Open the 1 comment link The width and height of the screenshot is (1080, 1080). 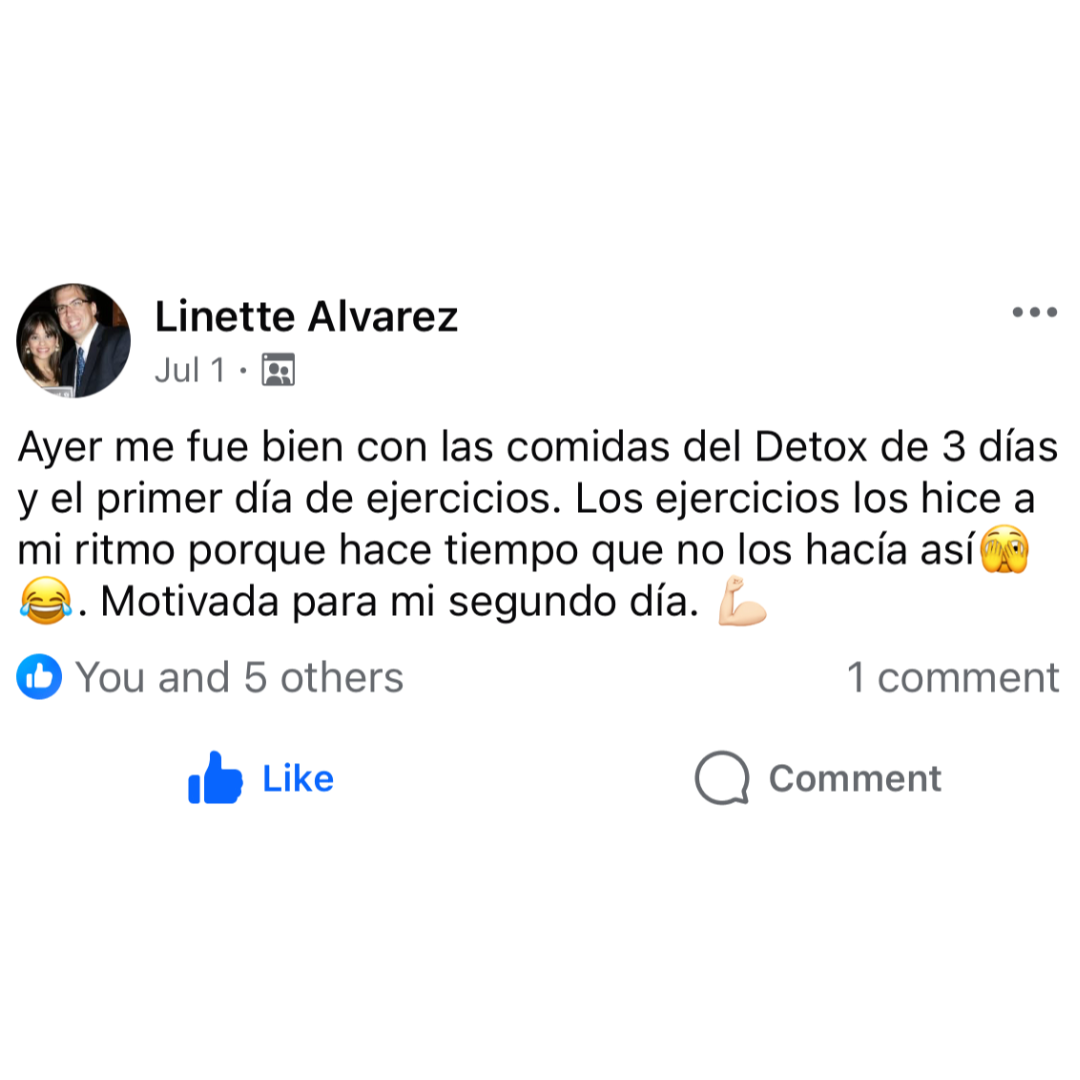(953, 677)
